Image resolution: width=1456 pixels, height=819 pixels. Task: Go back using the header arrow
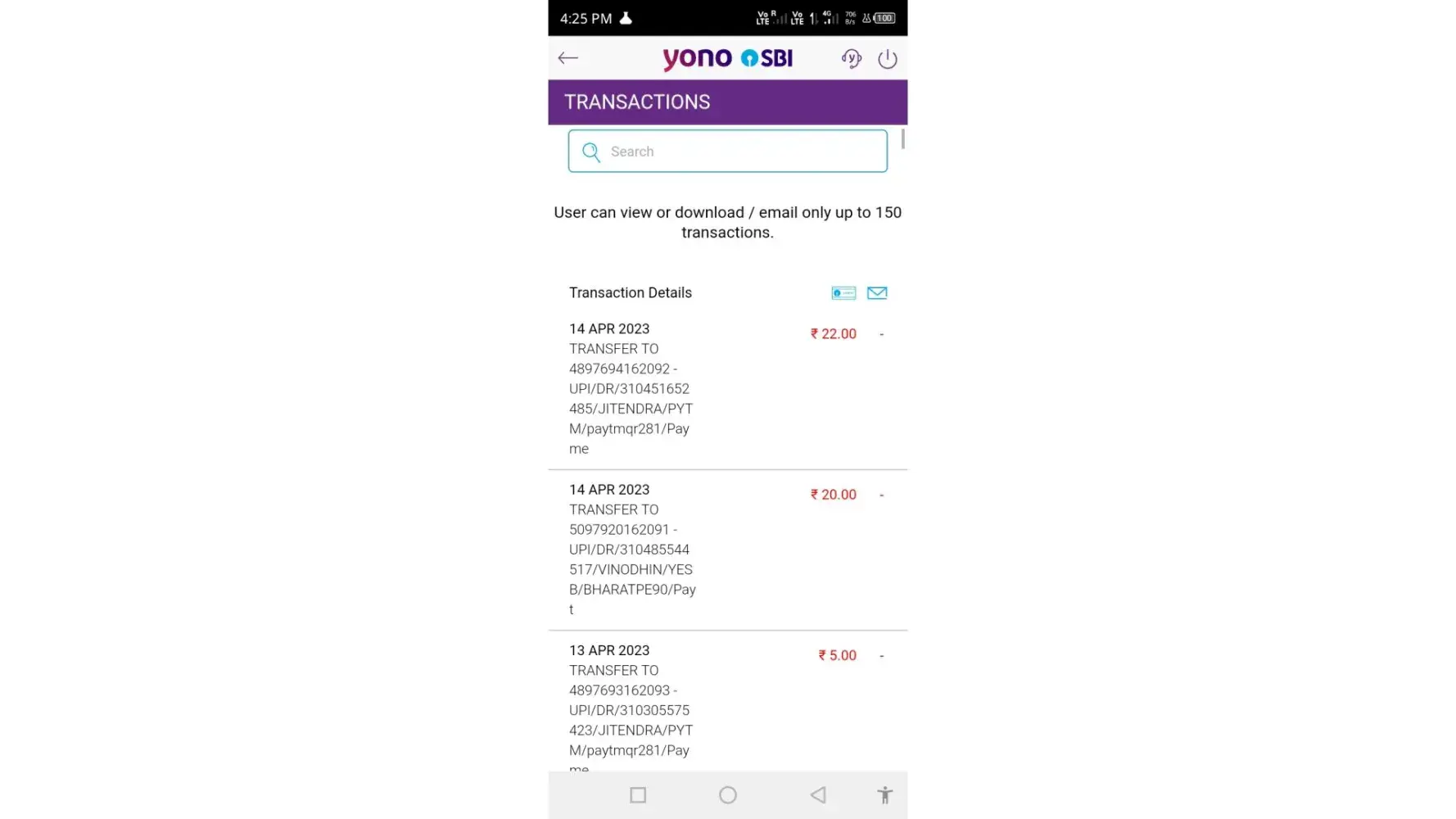pyautogui.click(x=567, y=58)
